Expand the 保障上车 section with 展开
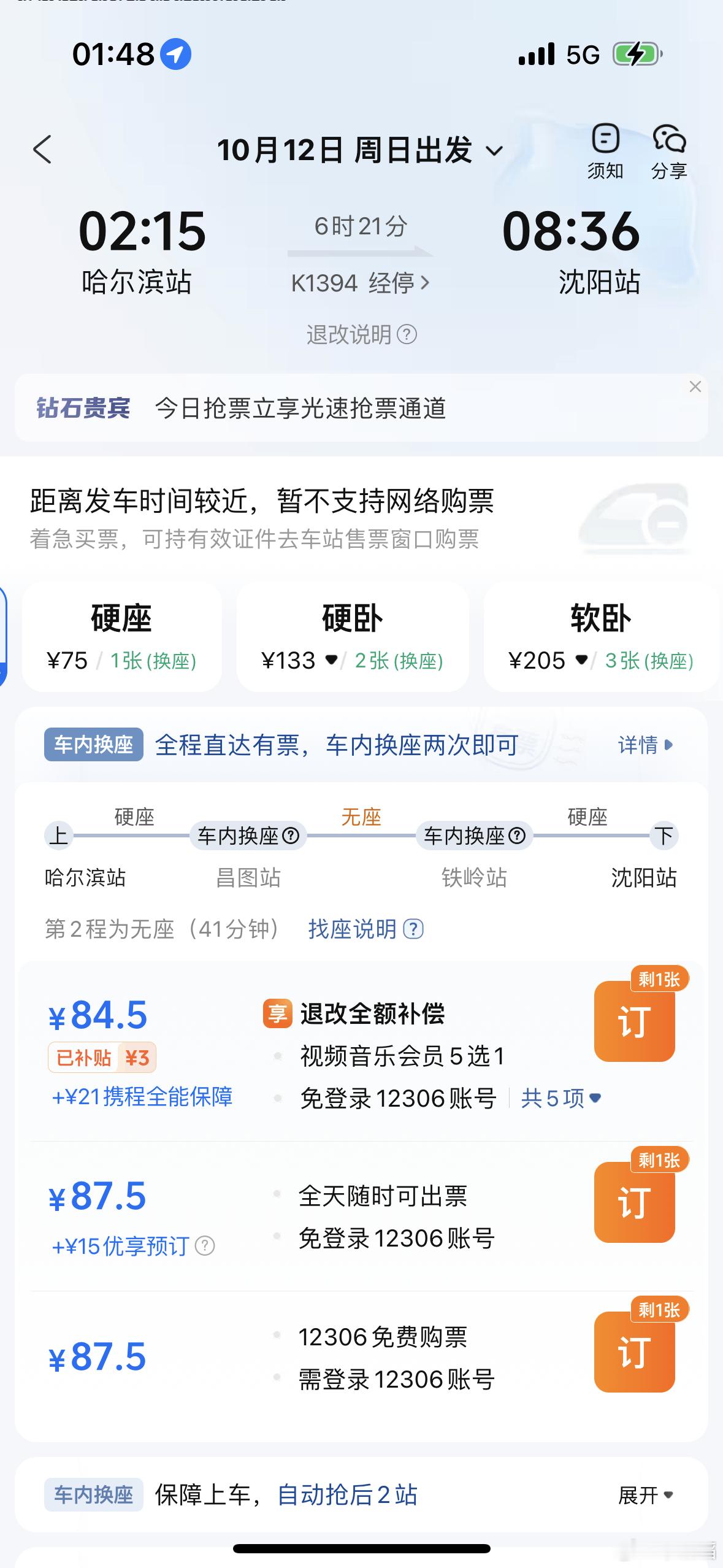Screen dimensions: 723x1568 point(645,1495)
